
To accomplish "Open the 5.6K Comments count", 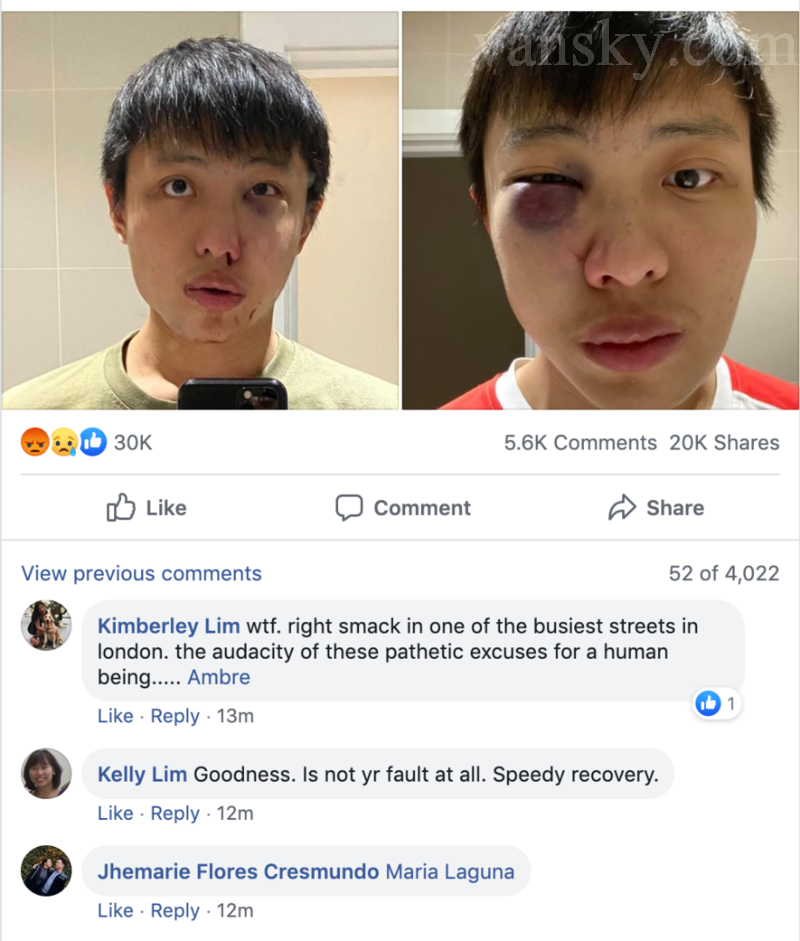I will click(580, 442).
